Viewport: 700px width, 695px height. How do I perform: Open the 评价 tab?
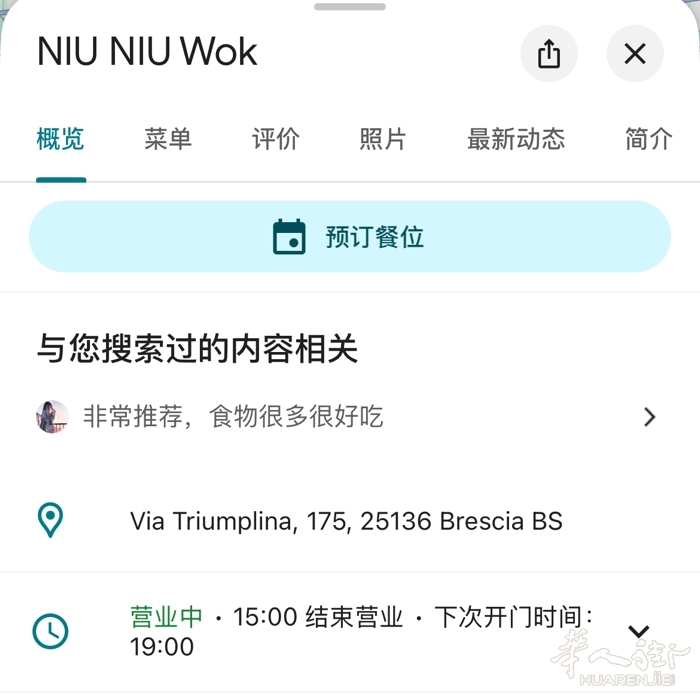click(275, 139)
